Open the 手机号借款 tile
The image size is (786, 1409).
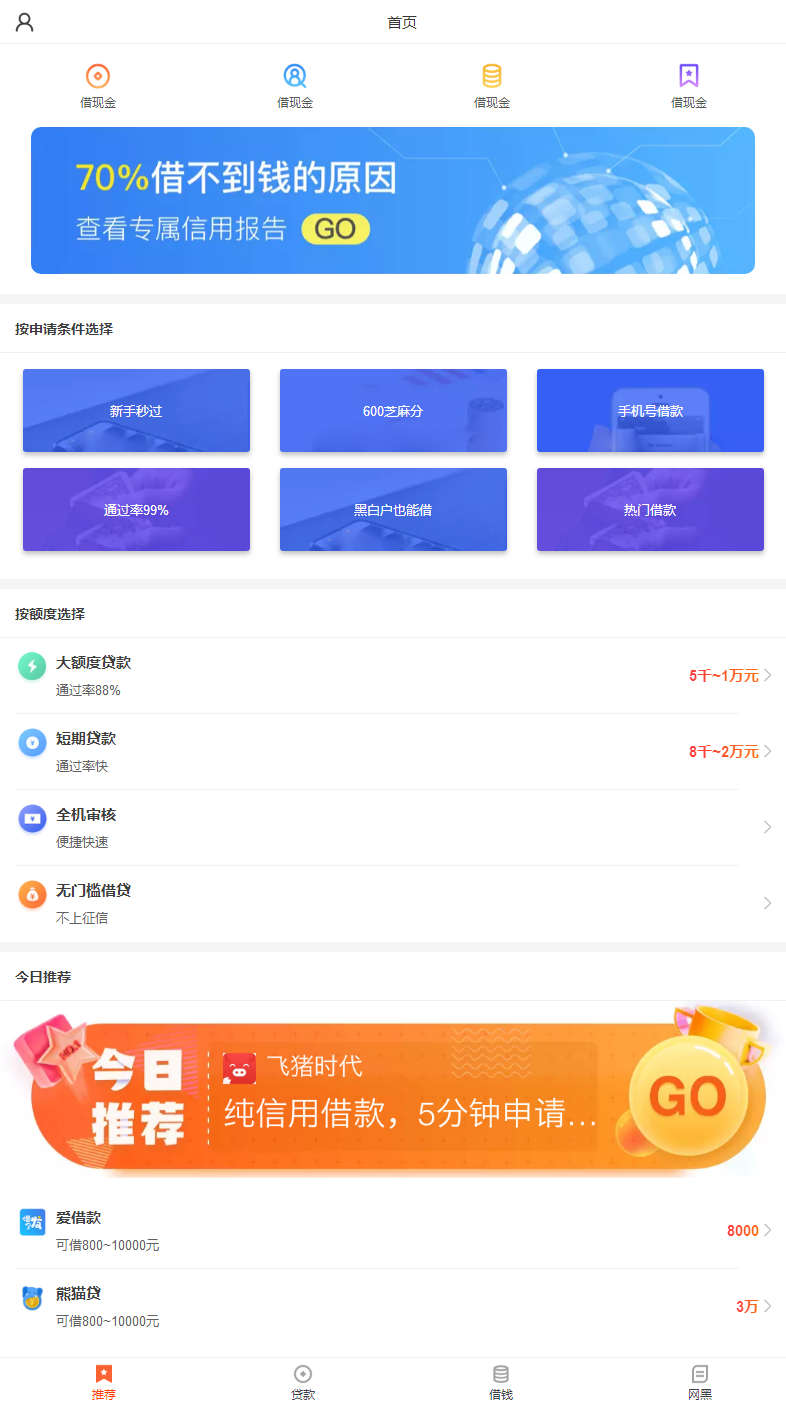(650, 411)
